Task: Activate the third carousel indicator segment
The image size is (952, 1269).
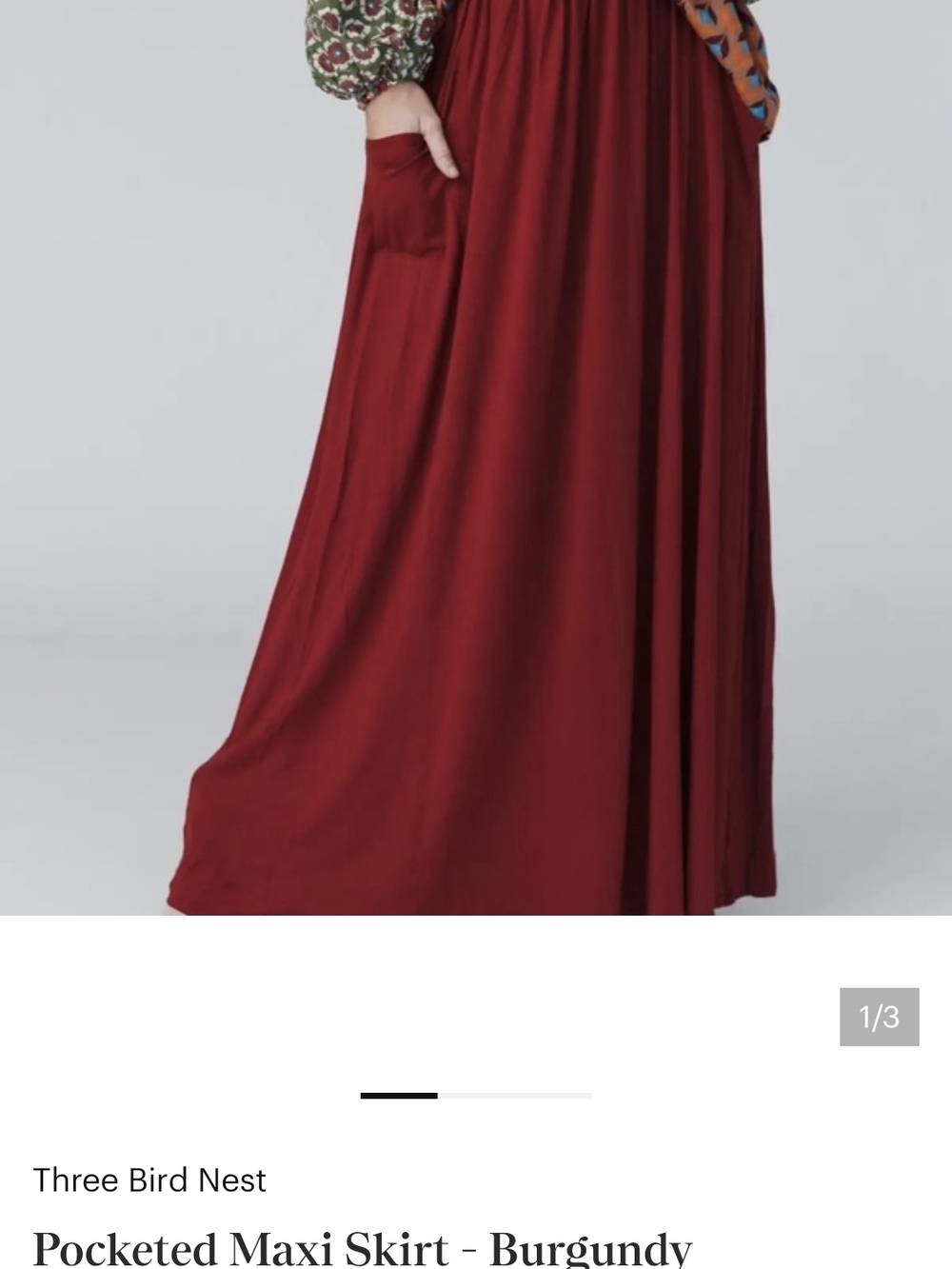Action: coord(552,1096)
